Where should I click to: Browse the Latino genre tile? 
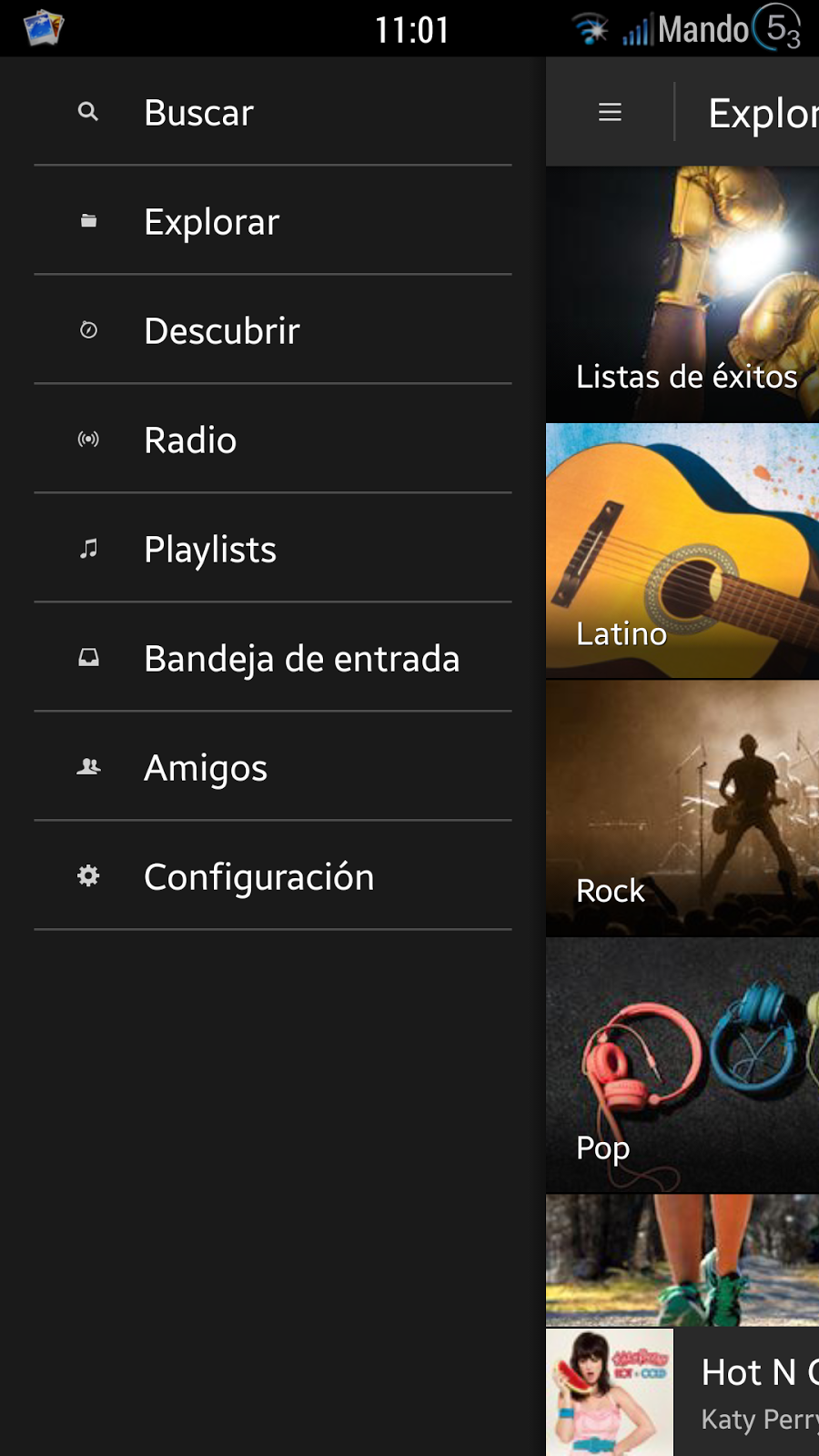click(682, 551)
